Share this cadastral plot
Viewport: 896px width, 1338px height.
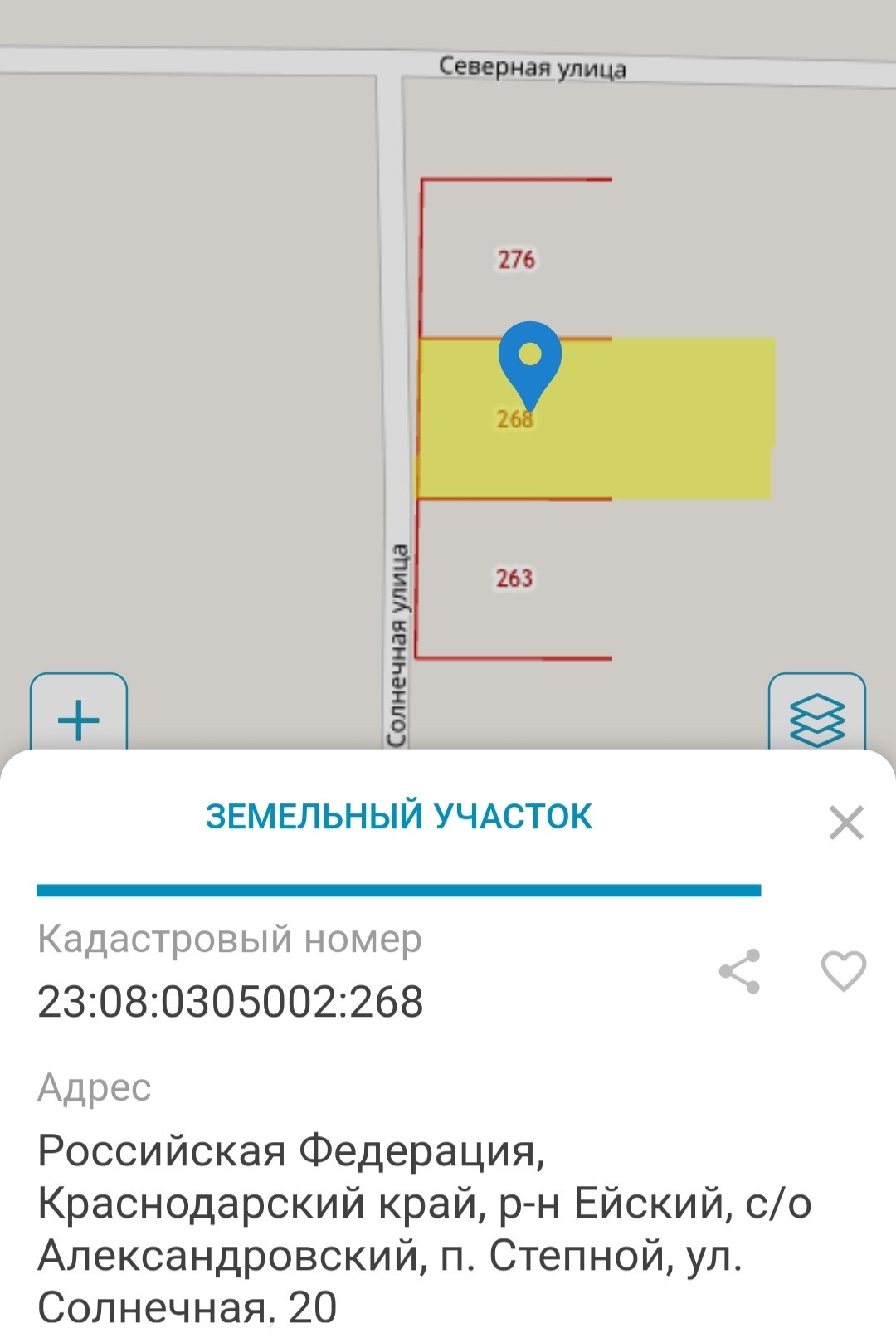[739, 971]
